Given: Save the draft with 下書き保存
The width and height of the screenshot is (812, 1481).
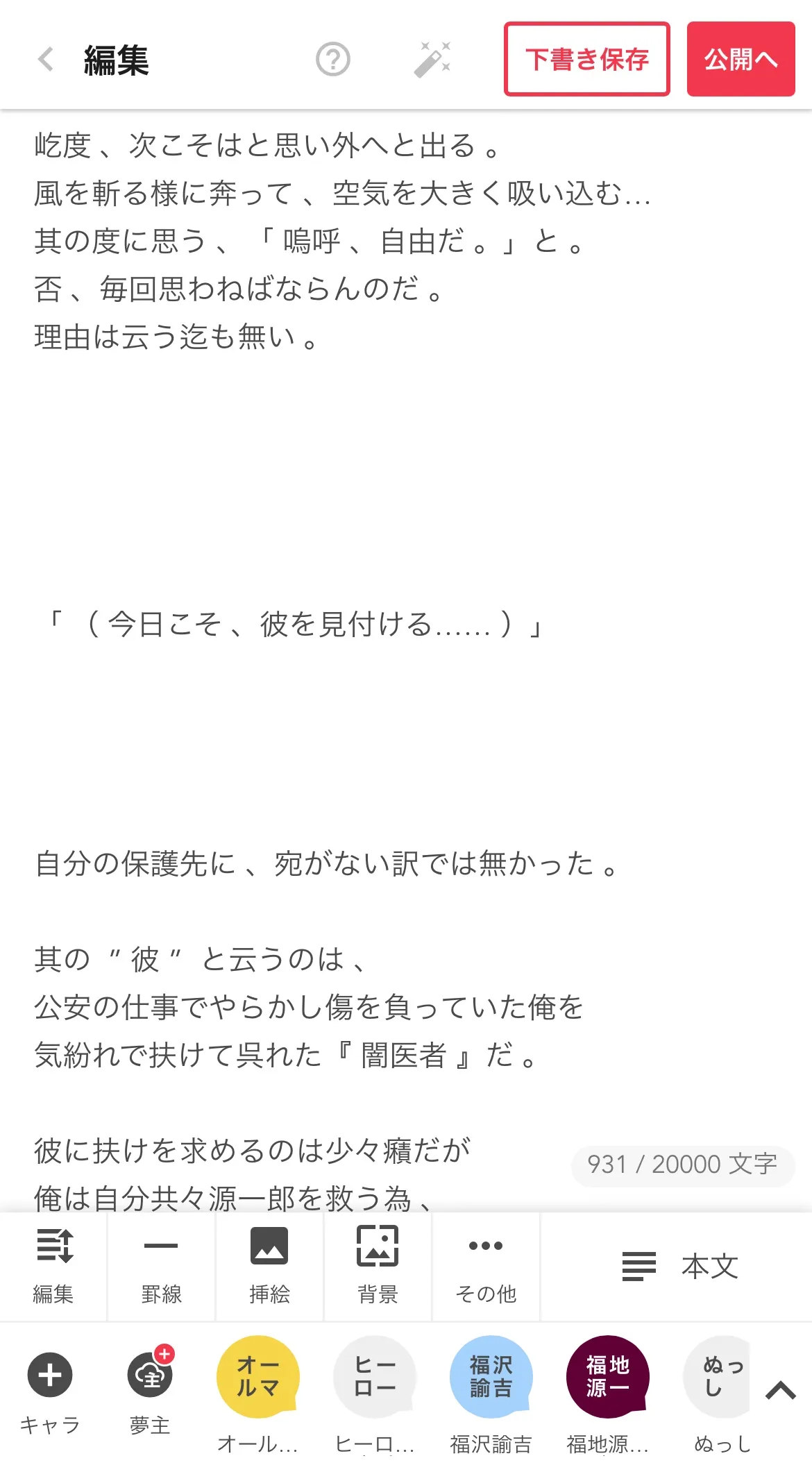Looking at the screenshot, I should point(586,60).
